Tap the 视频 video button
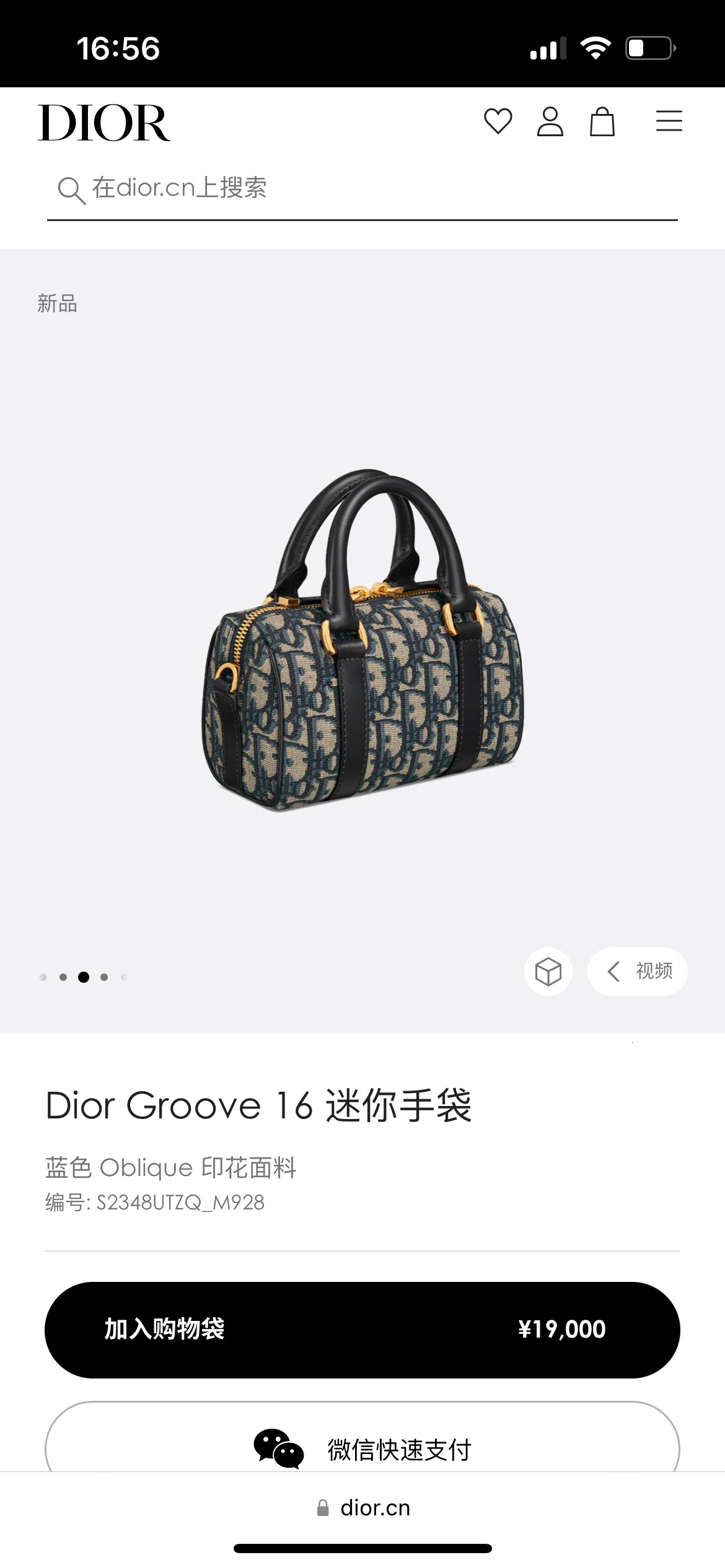Viewport: 725px width, 1568px height. point(638,972)
